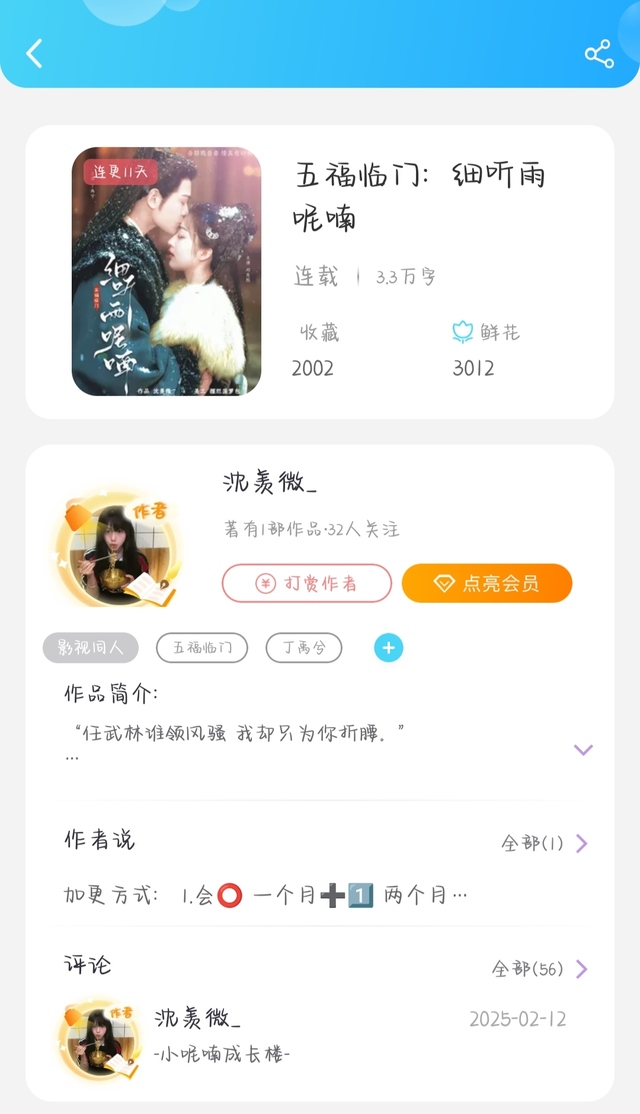This screenshot has height=1114, width=640.
Task: Expand the 作品简介 description
Action: pyautogui.click(x=583, y=750)
